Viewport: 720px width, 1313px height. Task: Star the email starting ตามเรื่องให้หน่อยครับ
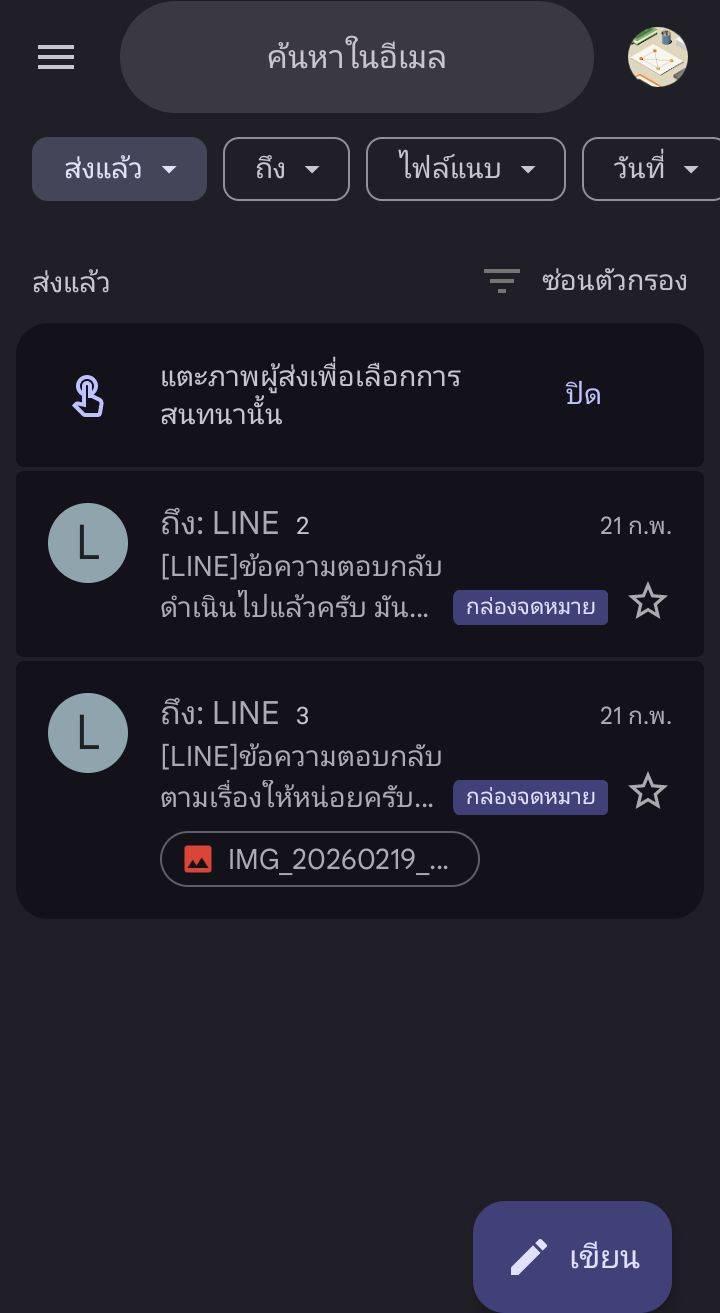648,792
